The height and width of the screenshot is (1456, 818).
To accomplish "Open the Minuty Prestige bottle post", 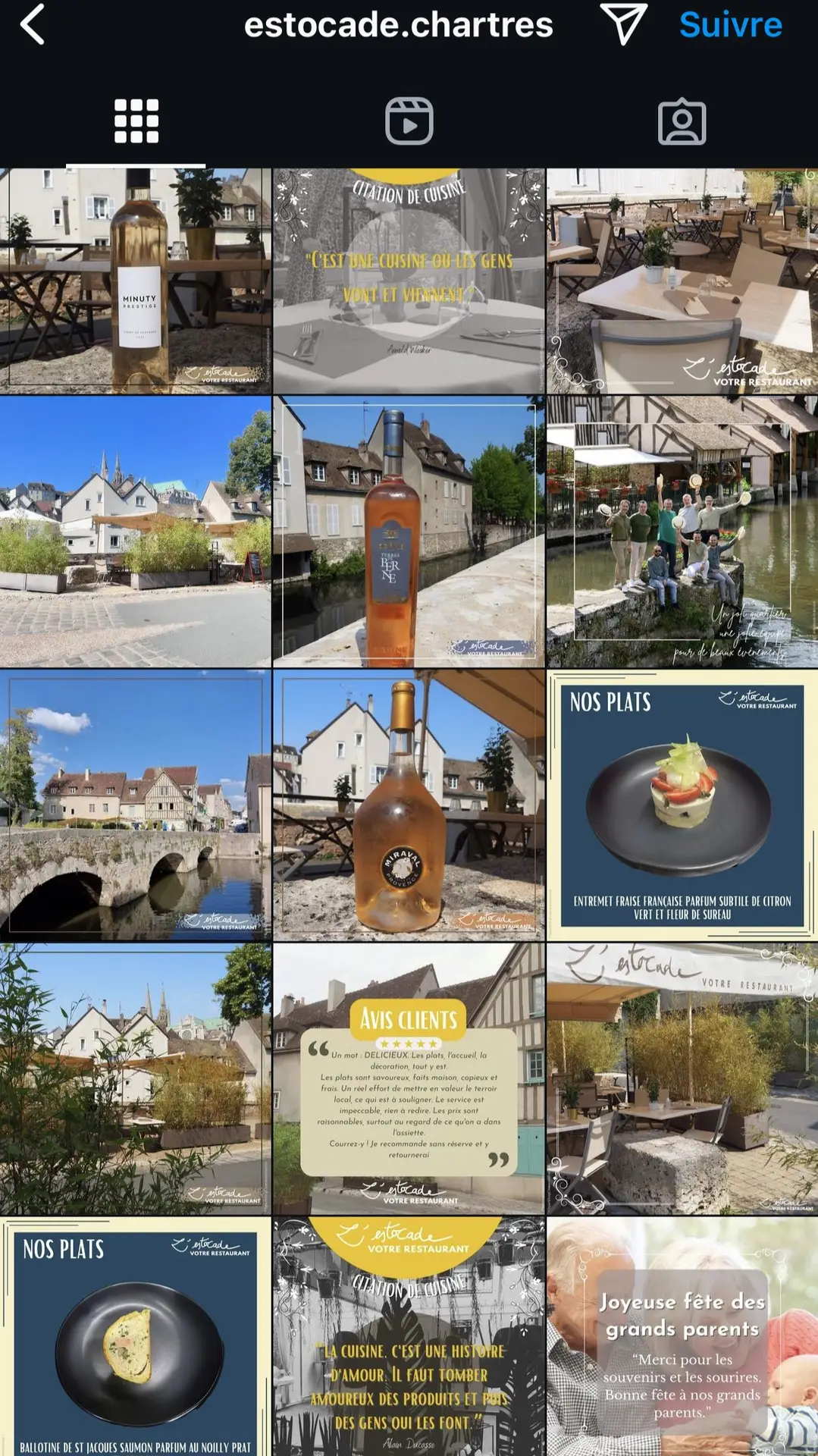I will (136, 281).
